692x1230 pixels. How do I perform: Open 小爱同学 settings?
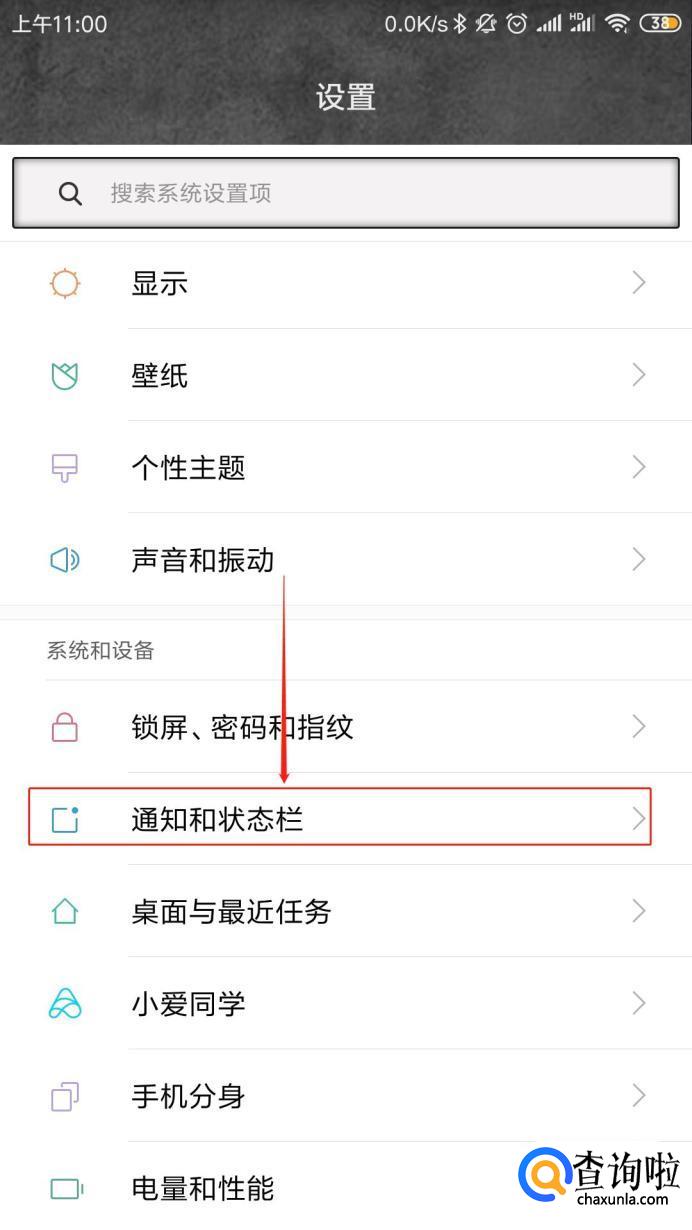point(345,1004)
